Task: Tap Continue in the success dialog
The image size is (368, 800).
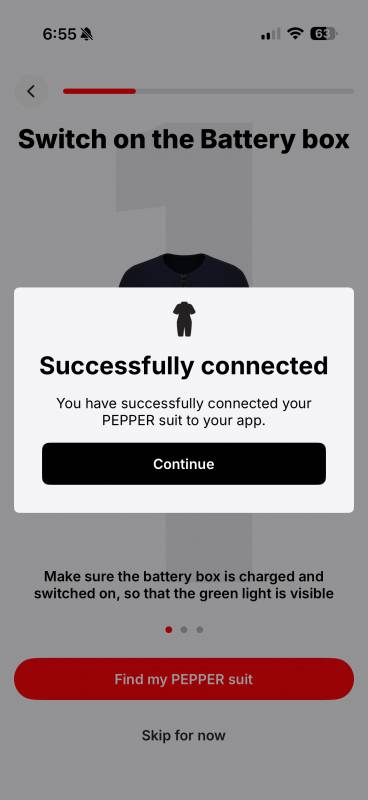Action: 184,464
